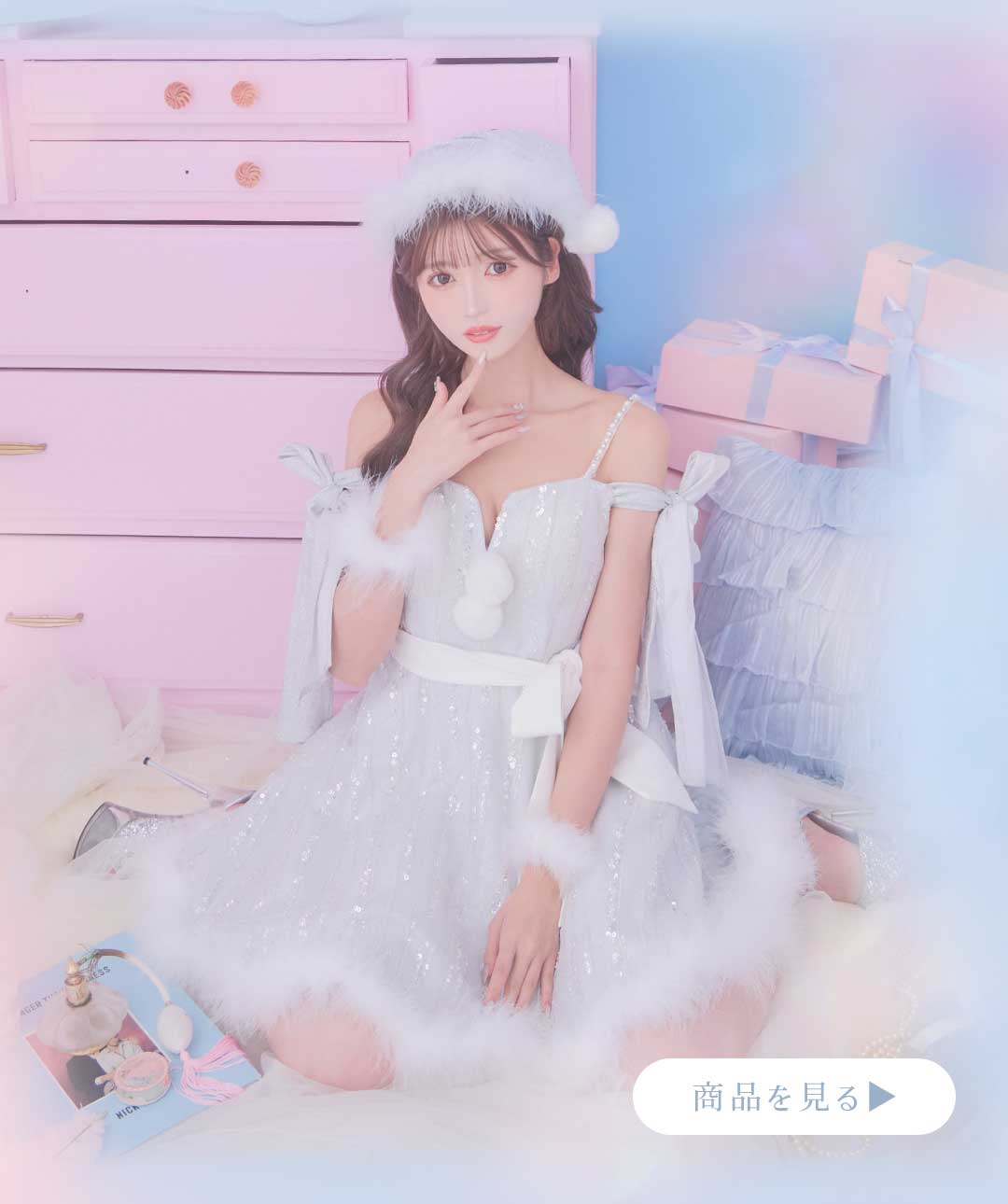This screenshot has height=1204, width=1008.
Task: Tap the 商品を見る button
Action: point(794,1097)
